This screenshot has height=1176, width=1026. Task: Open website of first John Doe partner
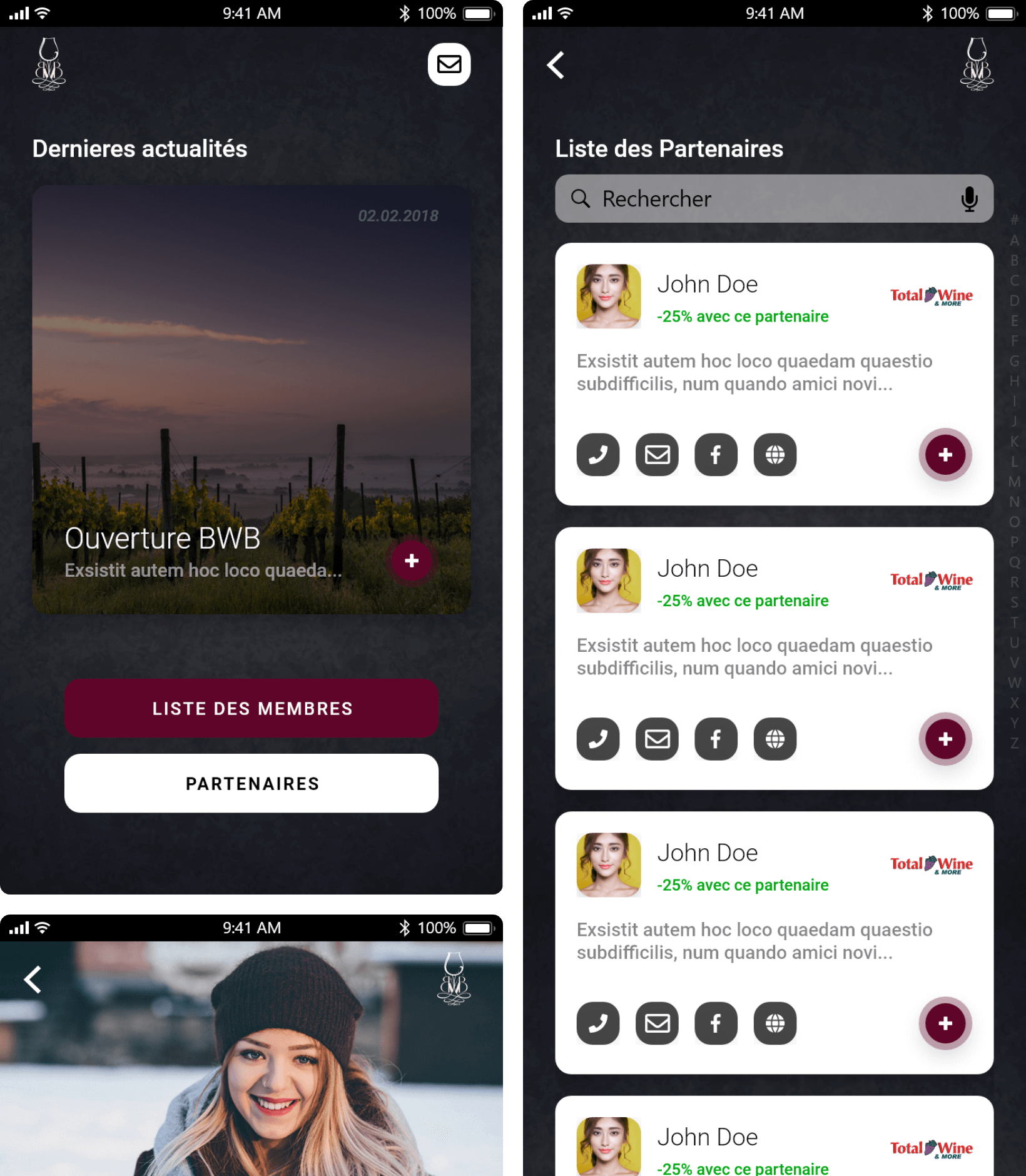pos(775,455)
